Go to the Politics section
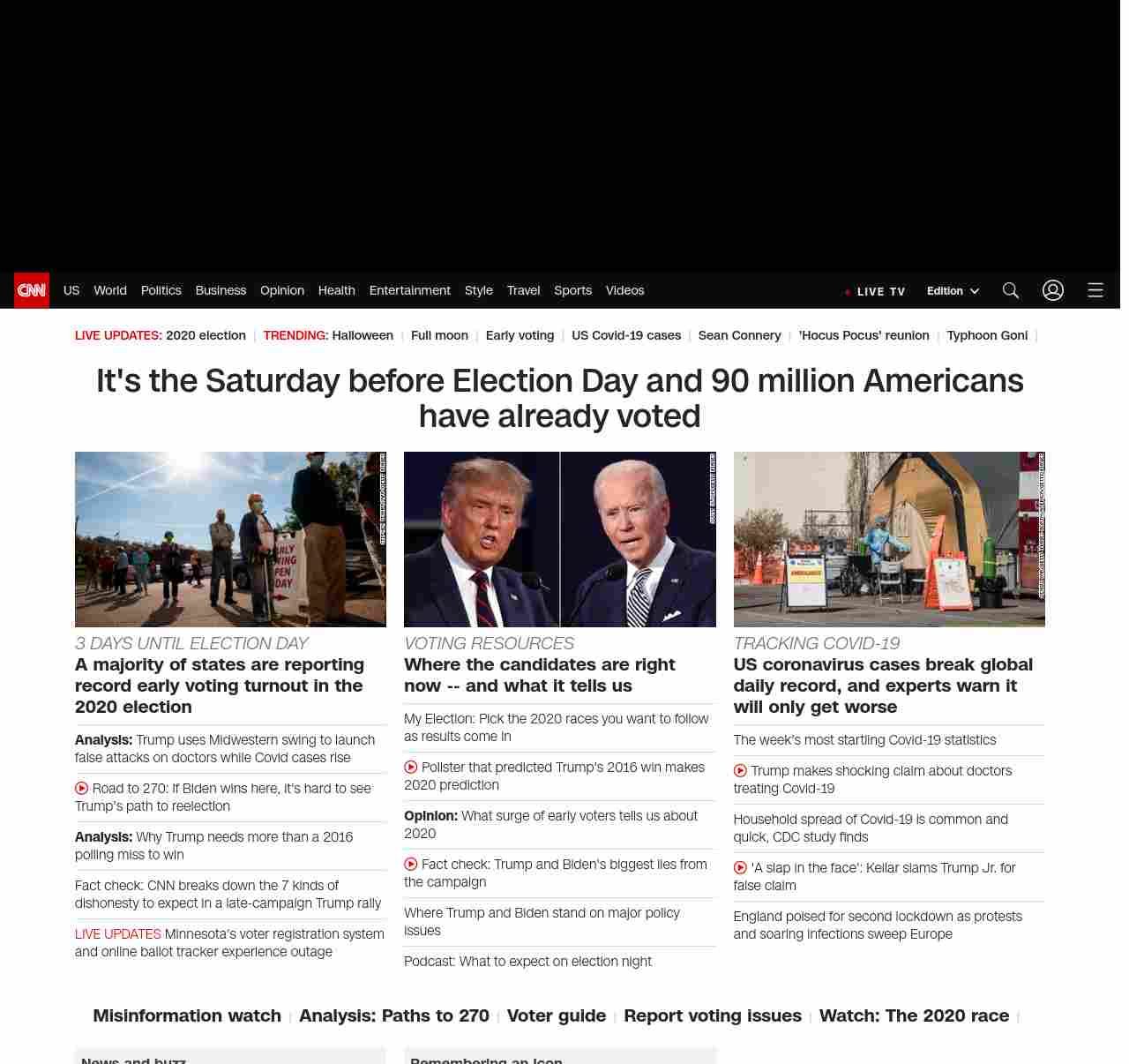The image size is (1129, 1064). [x=161, y=290]
